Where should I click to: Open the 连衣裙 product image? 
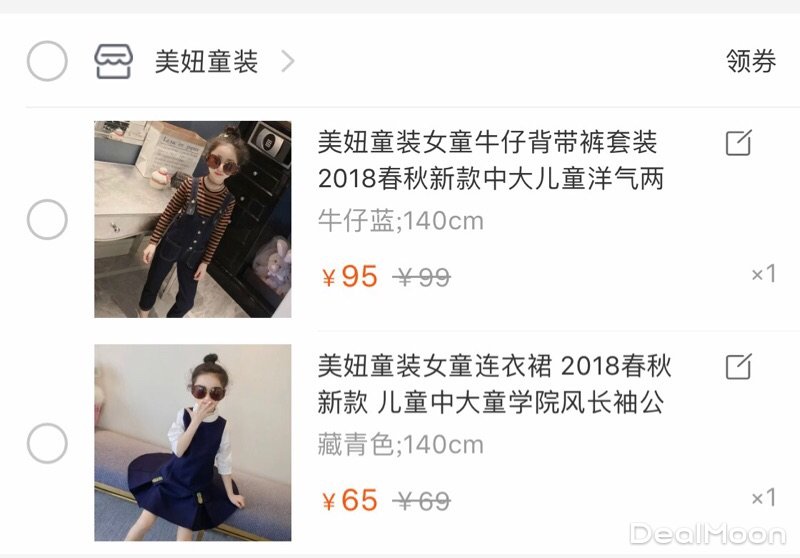[x=193, y=443]
